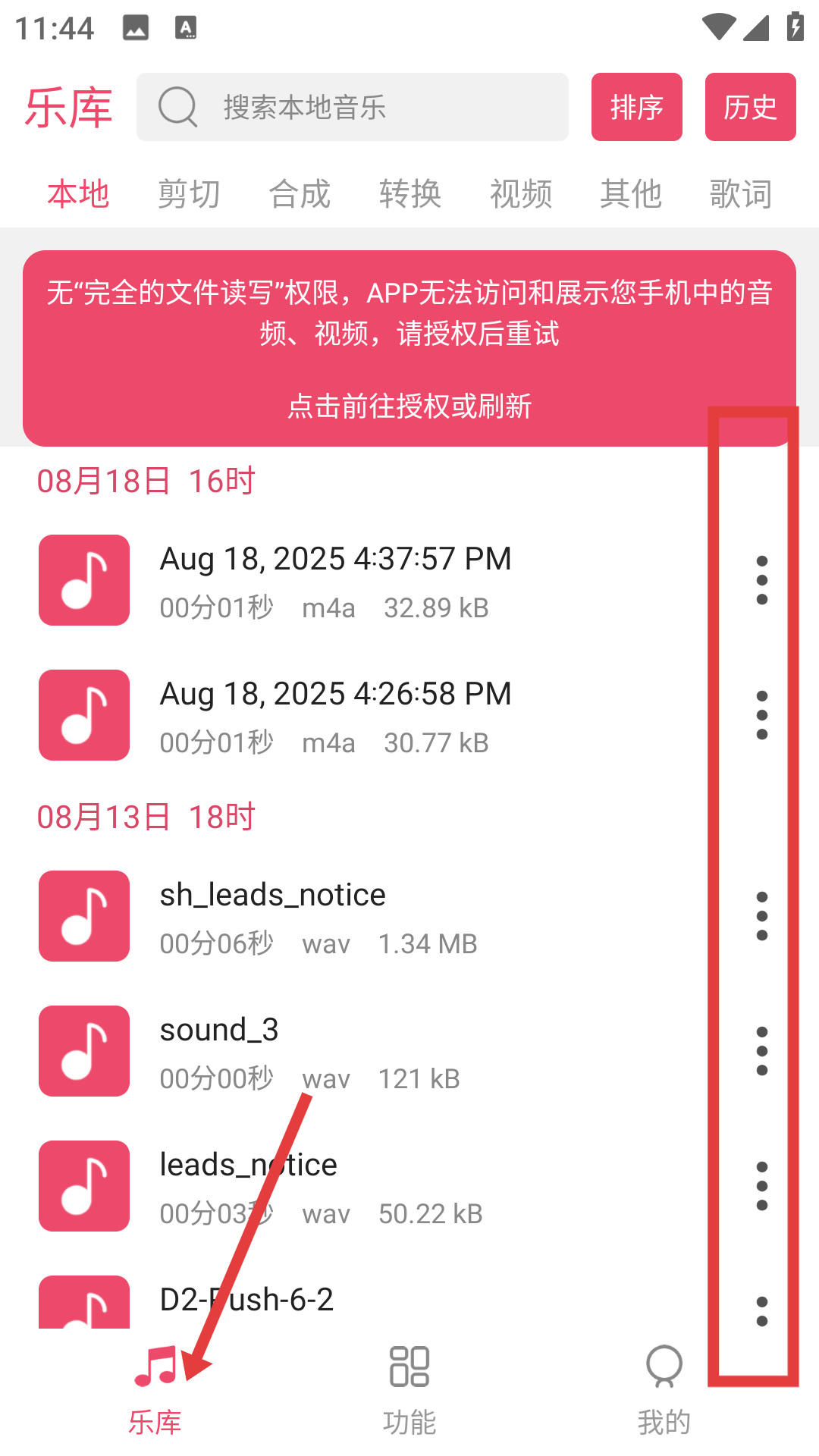Image resolution: width=819 pixels, height=1456 pixels.
Task: Select the 乐库 bottom tab
Action: point(155,1389)
